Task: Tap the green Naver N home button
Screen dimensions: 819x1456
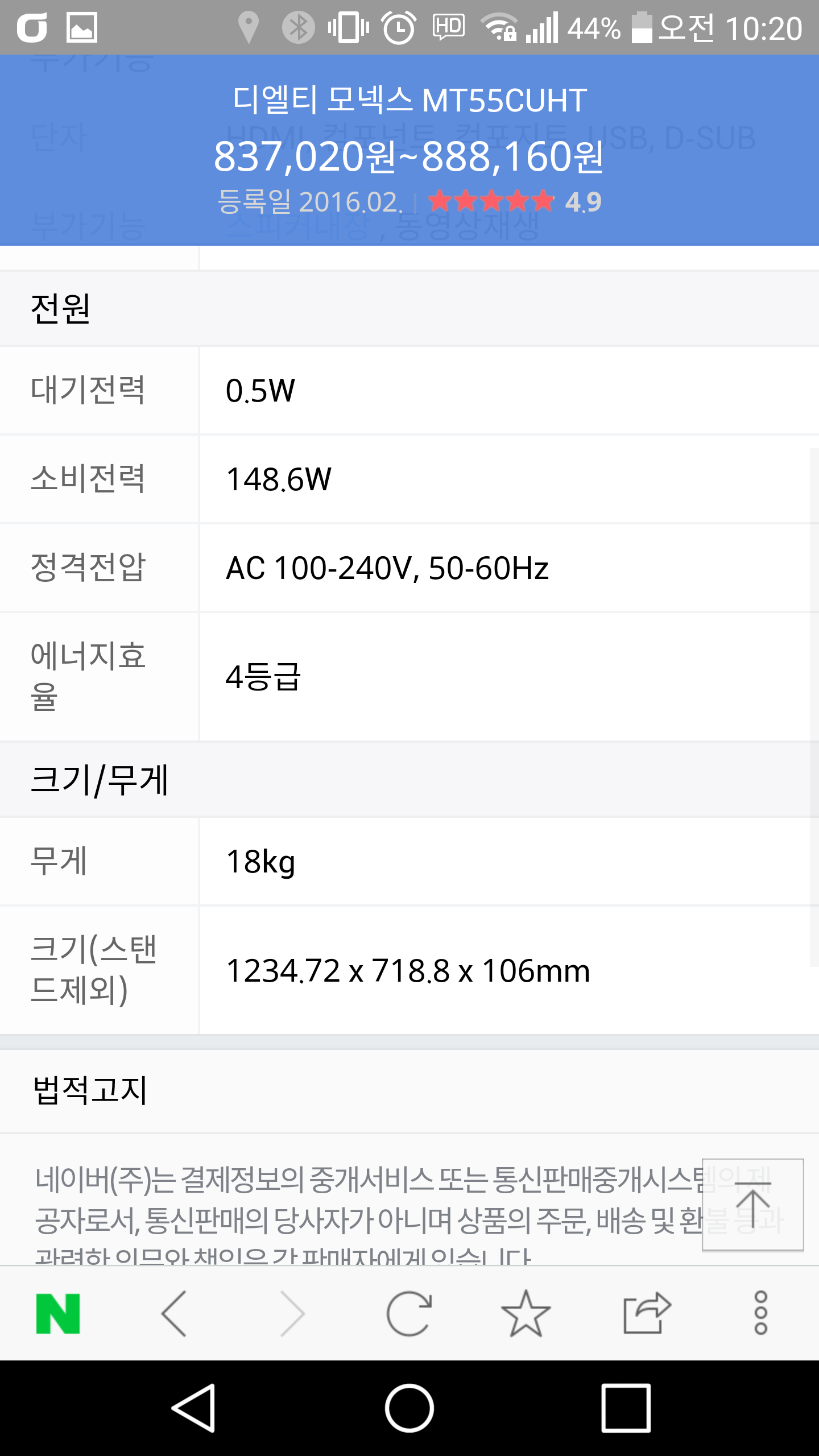Action: pos(58,1314)
